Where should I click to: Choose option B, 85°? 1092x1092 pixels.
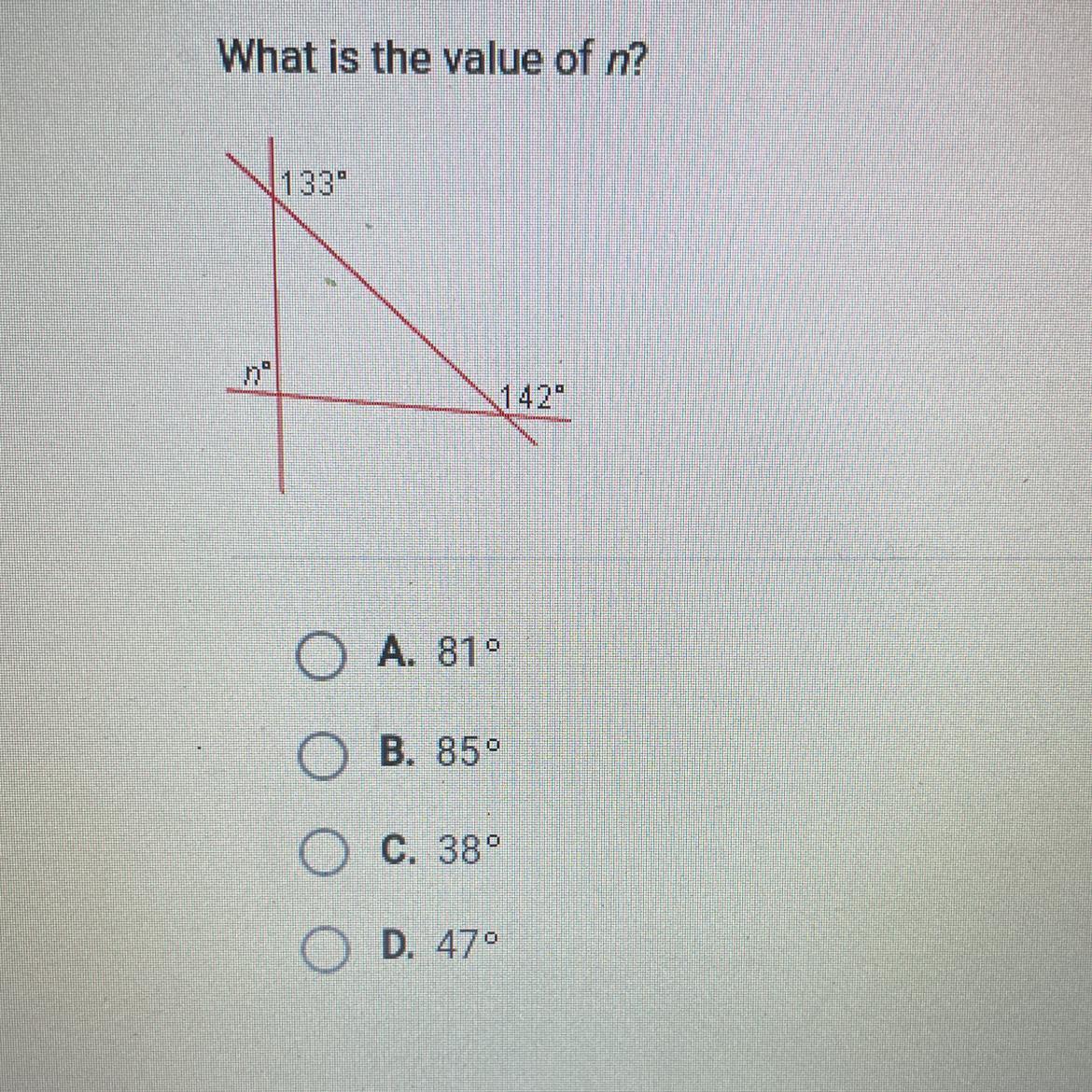pyautogui.click(x=323, y=755)
